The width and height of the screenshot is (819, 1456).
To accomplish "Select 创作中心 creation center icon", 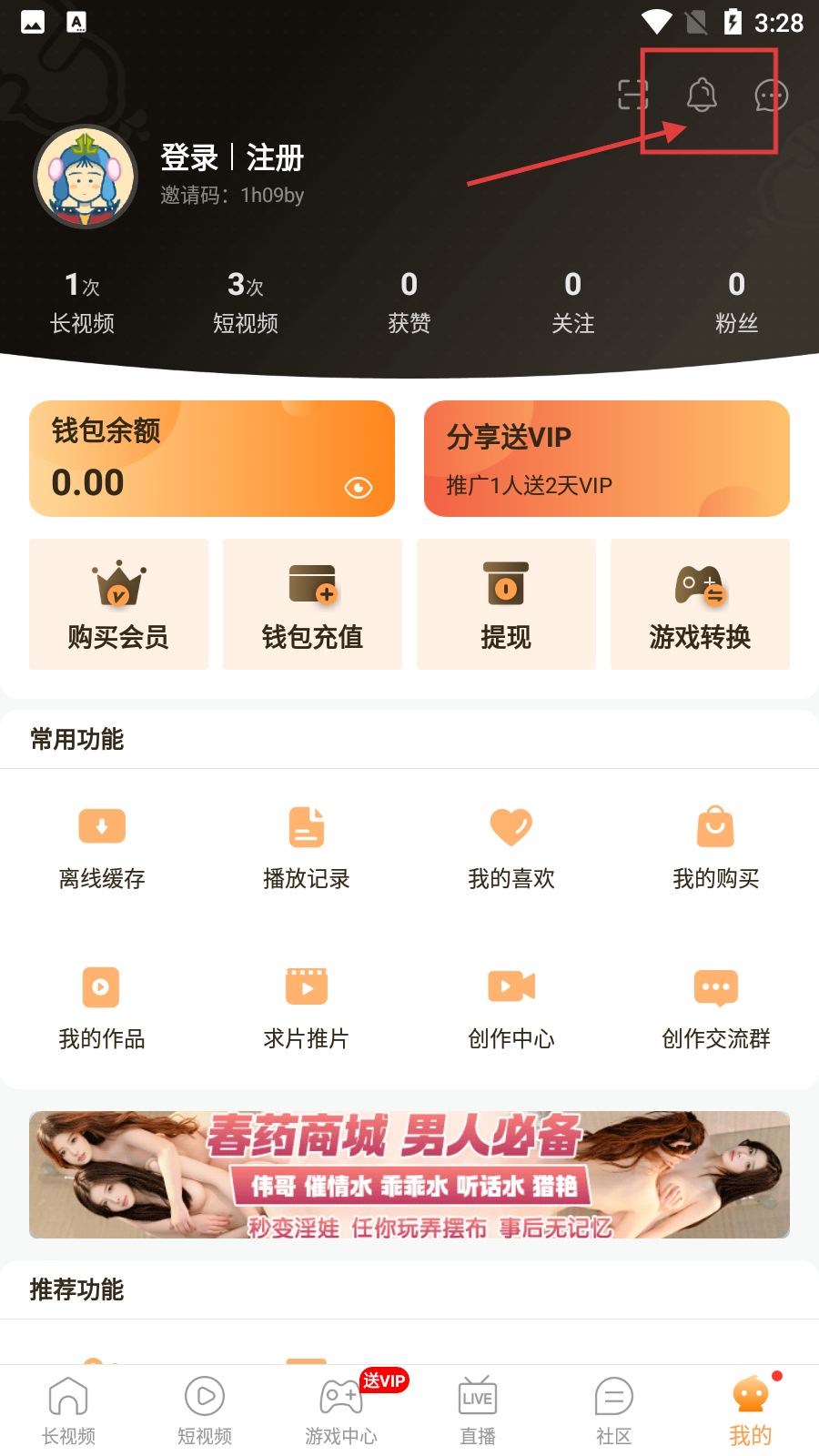I will [x=511, y=1006].
